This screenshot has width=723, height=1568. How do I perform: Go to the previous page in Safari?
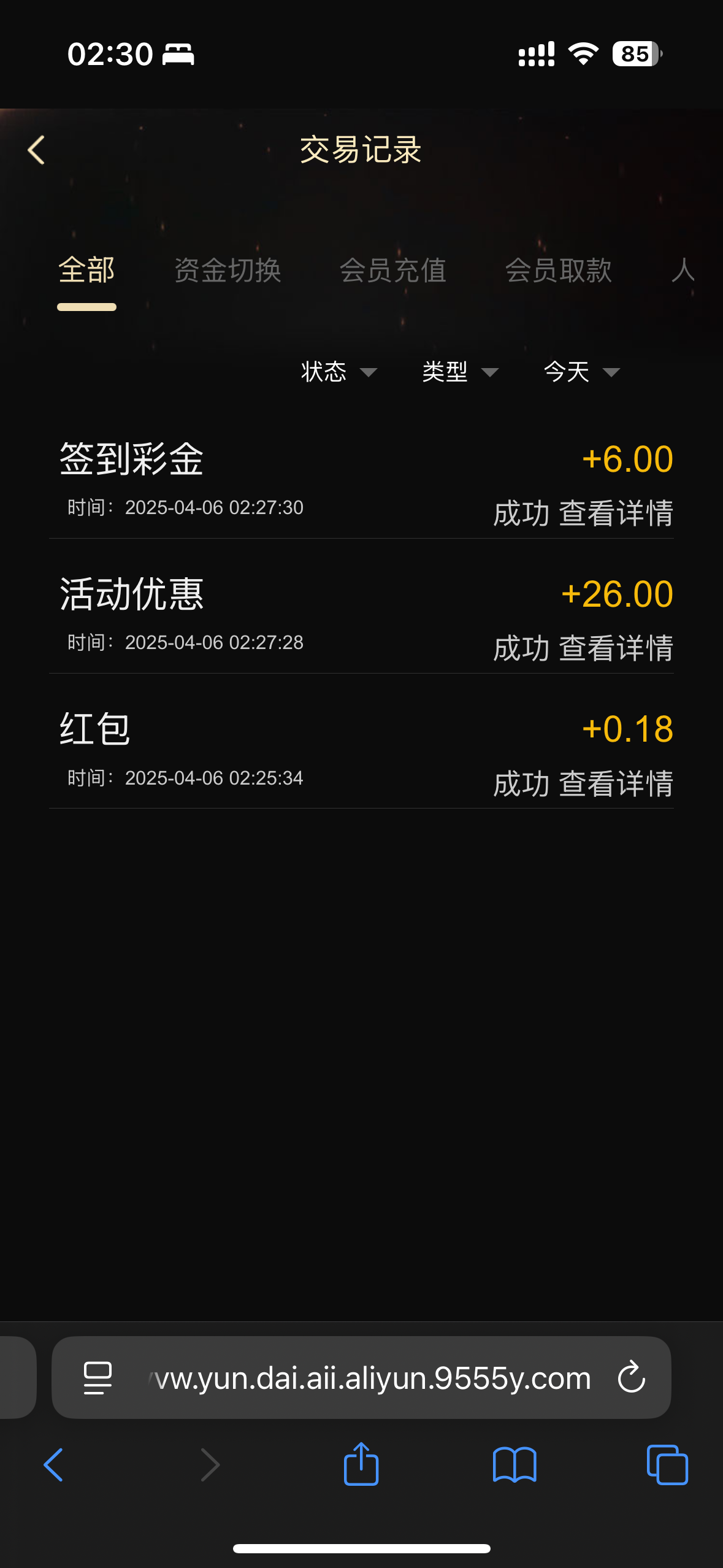tap(54, 1465)
